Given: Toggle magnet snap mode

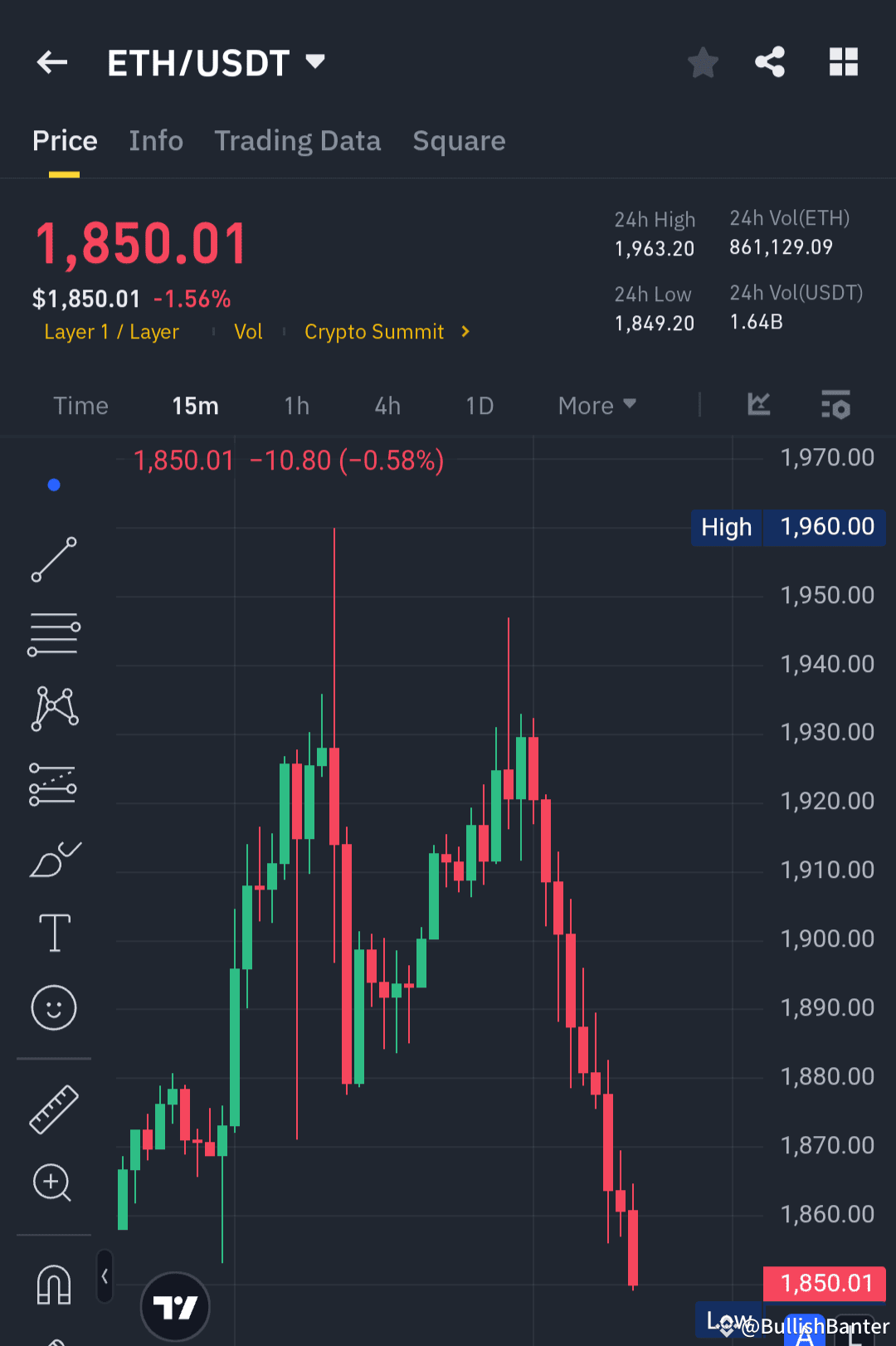Looking at the screenshot, I should tap(53, 1284).
